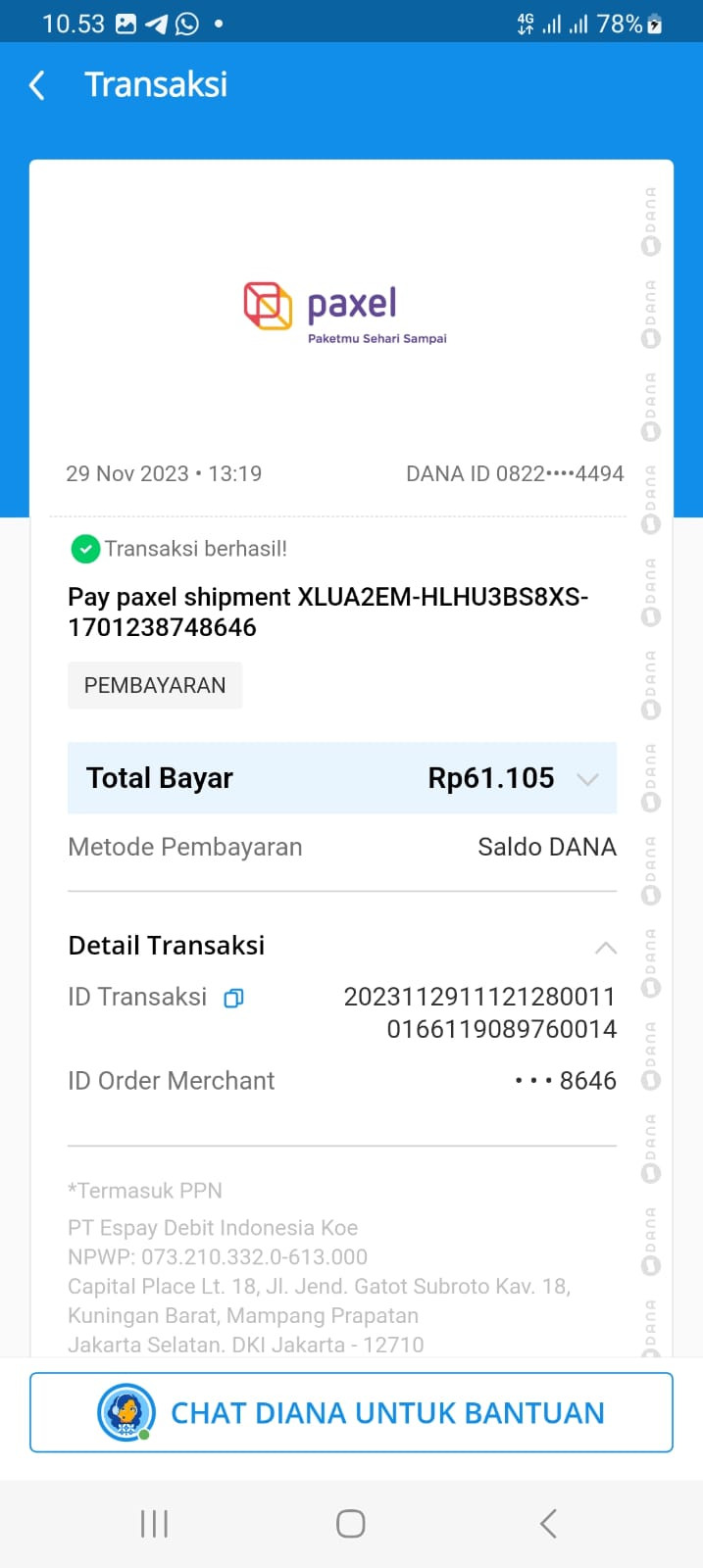Tap Chat Diana Untuk Bantuan
Viewport: 703px width, 1568px height.
click(351, 1412)
